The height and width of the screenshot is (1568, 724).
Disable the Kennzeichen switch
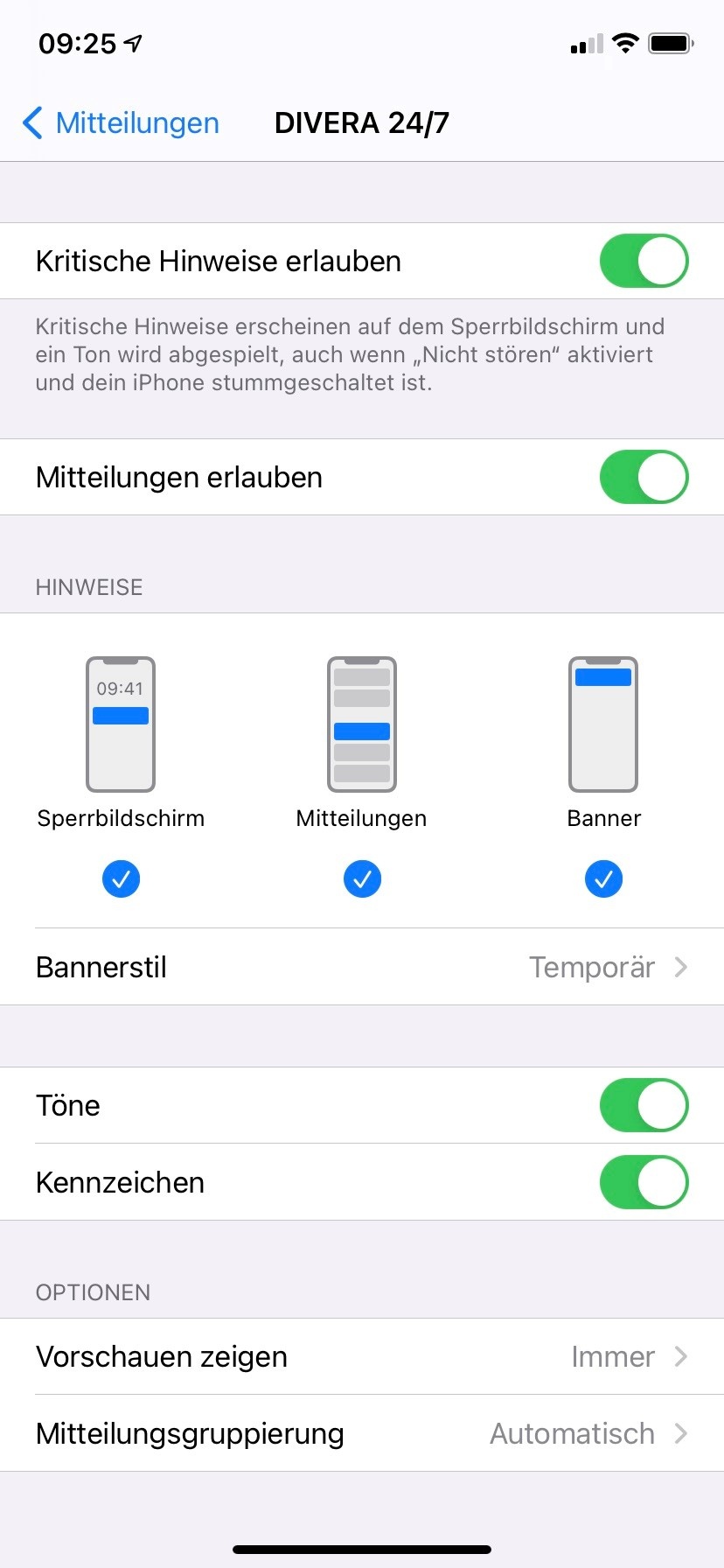644,1182
